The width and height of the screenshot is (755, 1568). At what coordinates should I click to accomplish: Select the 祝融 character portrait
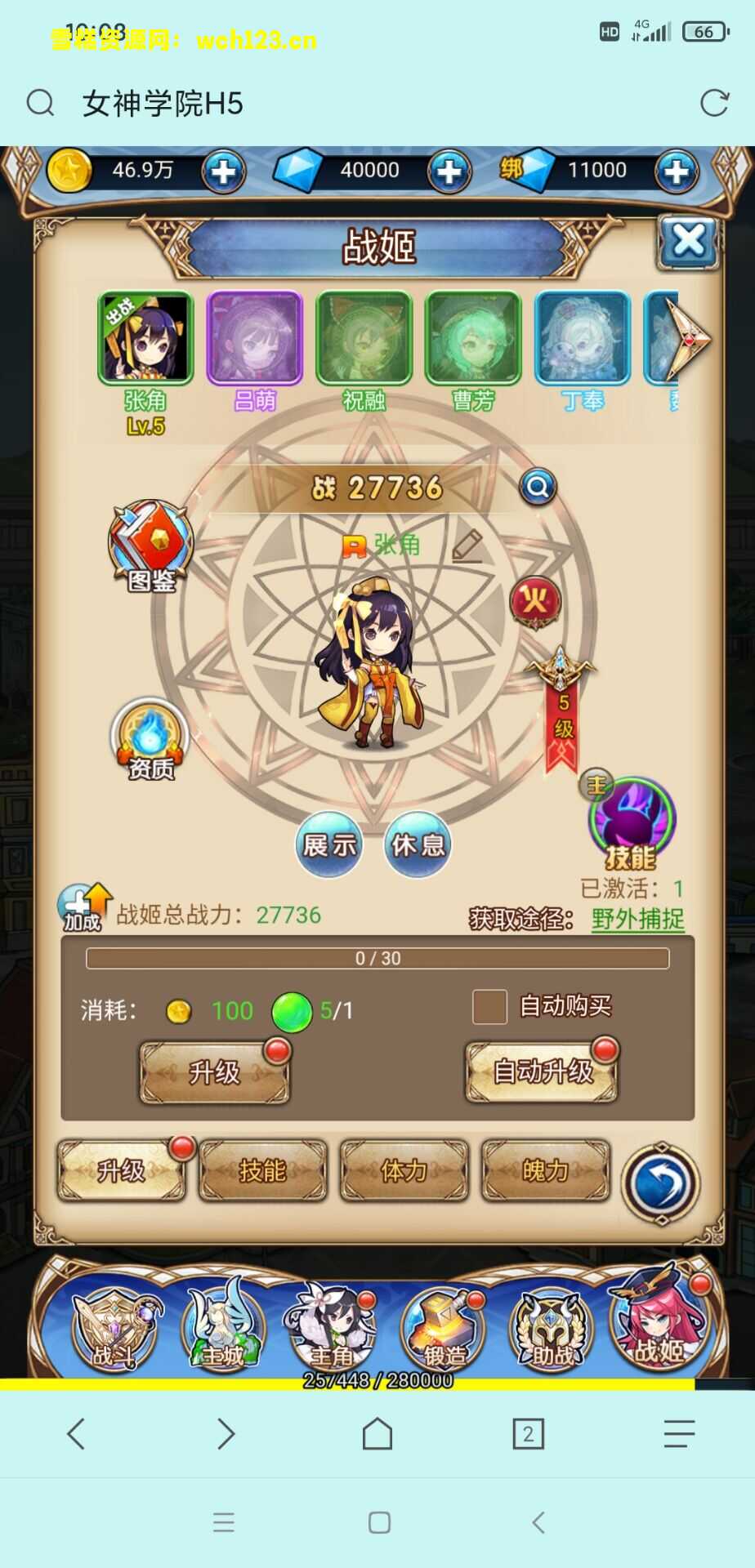364,338
